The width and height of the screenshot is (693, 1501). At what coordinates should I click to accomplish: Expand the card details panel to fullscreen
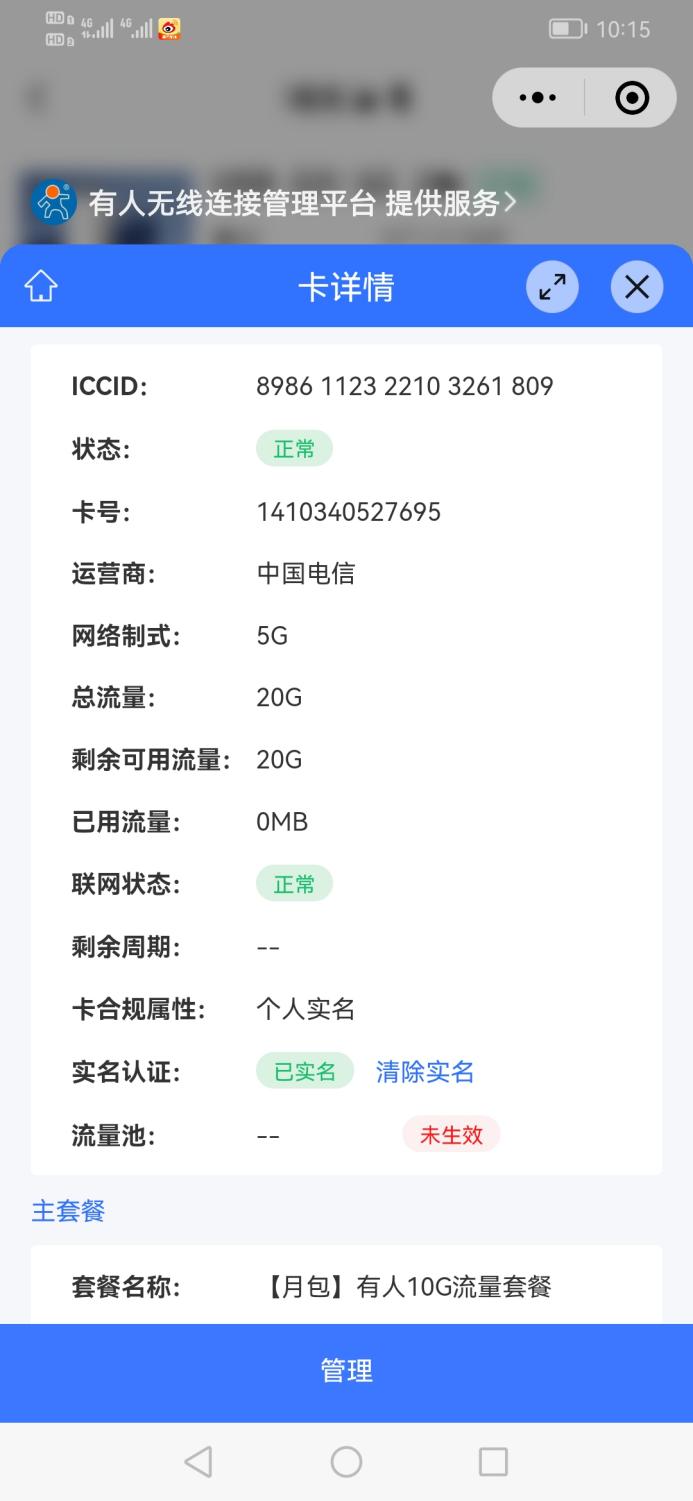(x=552, y=287)
